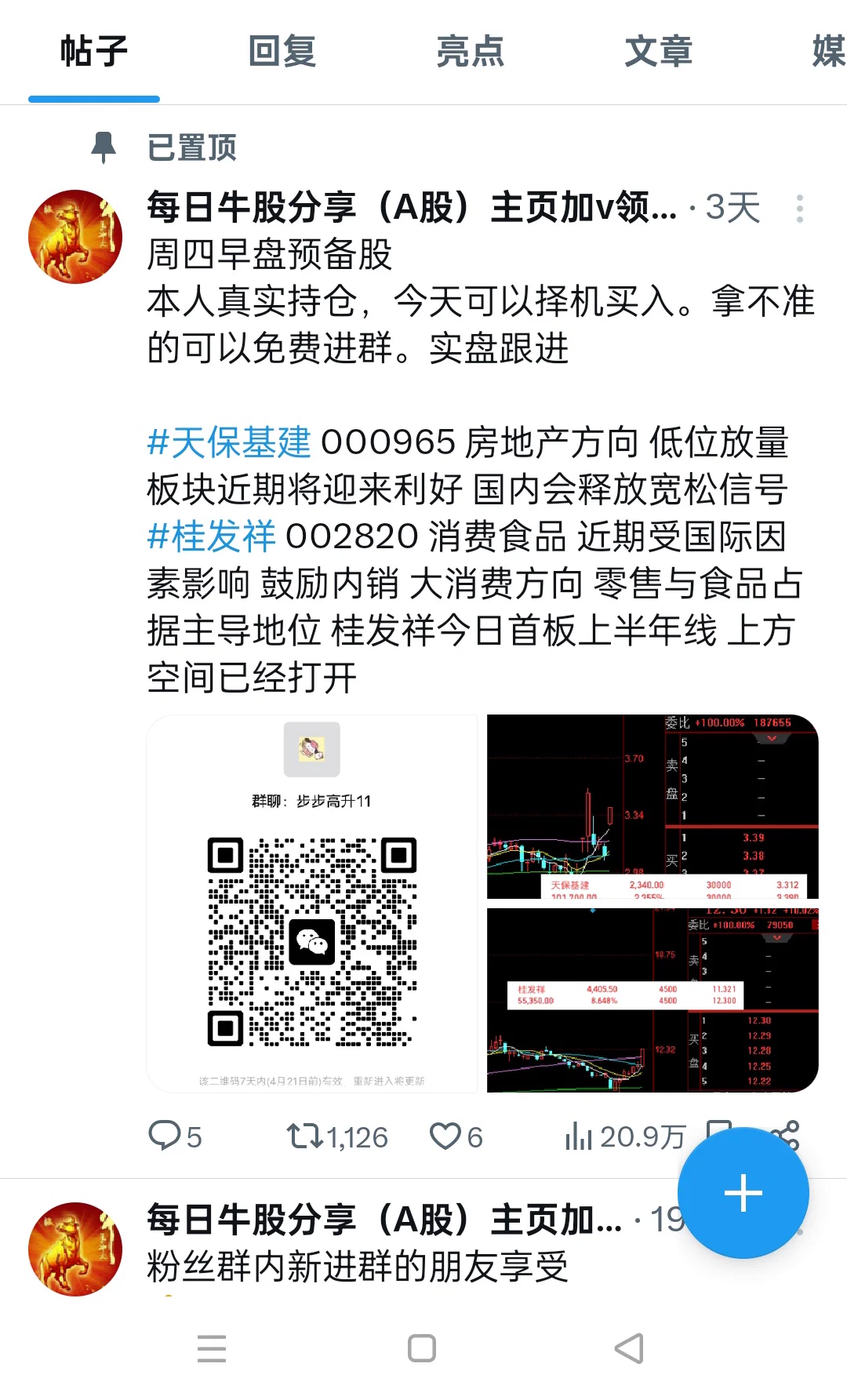Open the #天保基建 hashtag

(x=229, y=442)
